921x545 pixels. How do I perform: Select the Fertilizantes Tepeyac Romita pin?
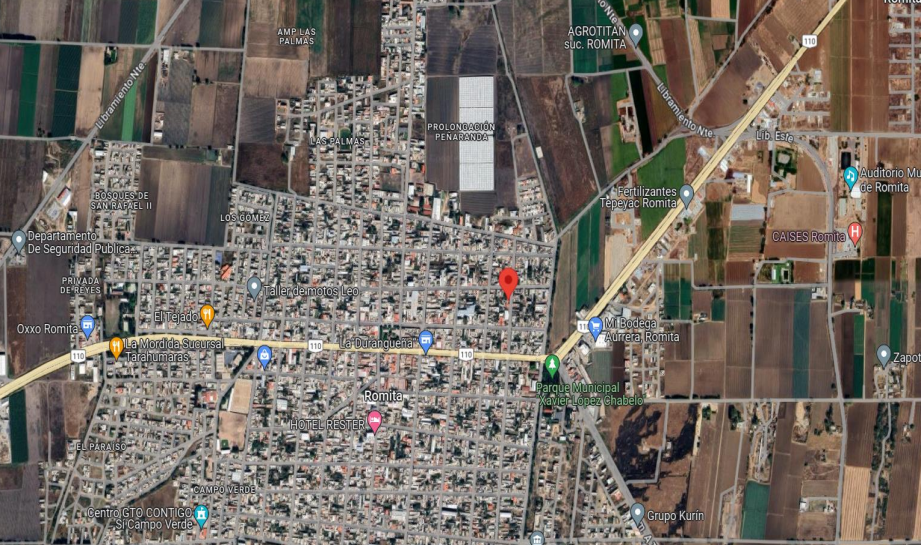tap(686, 194)
